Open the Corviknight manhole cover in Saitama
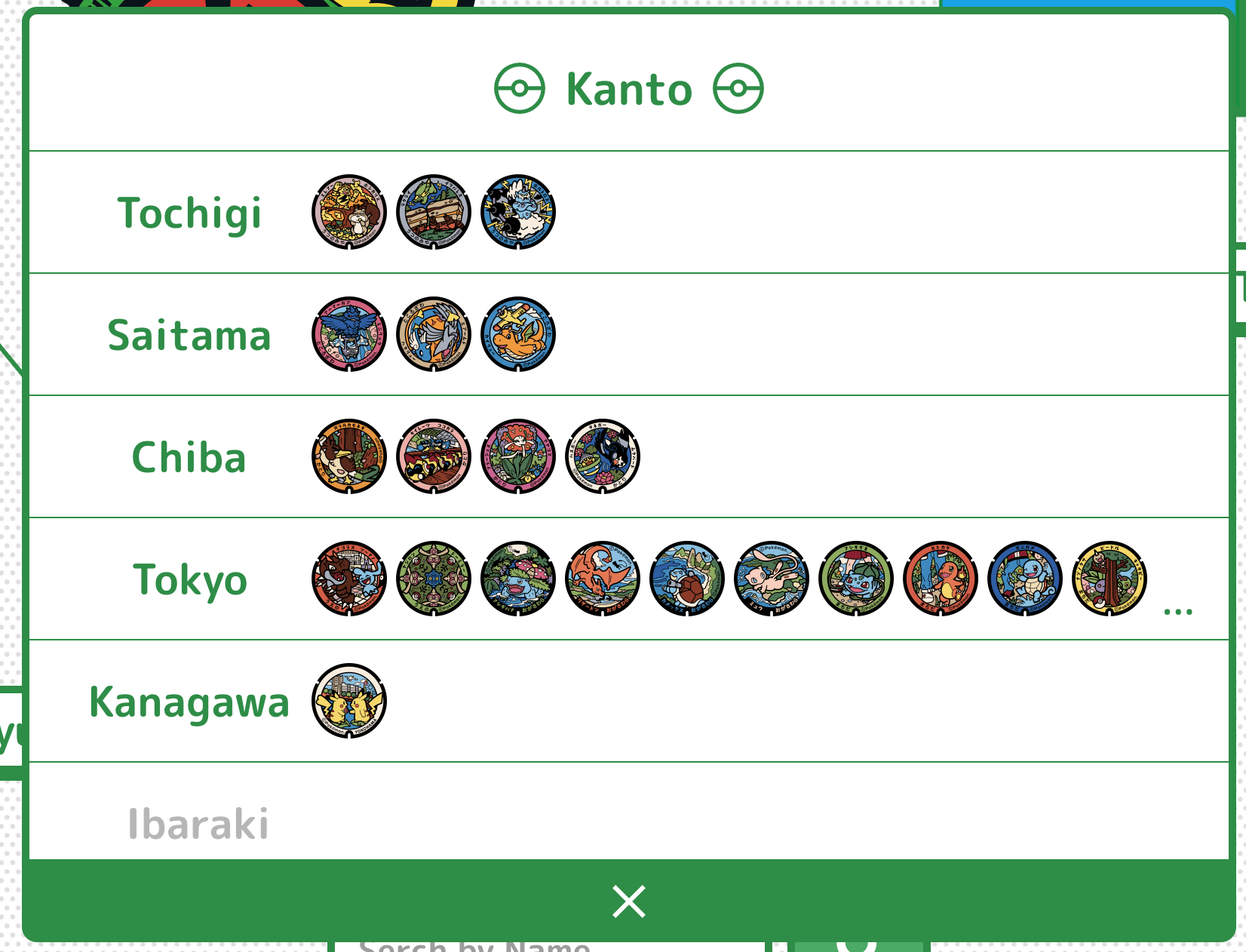The image size is (1246, 952). pyautogui.click(x=349, y=334)
